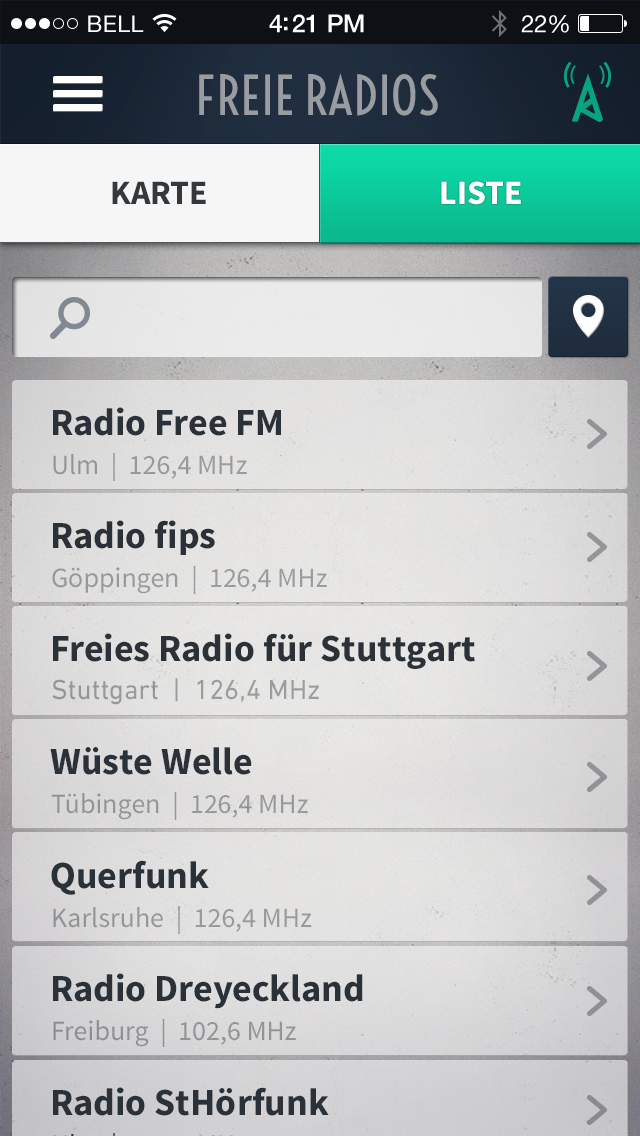Open Querfunk from Karlsruhe
The height and width of the screenshot is (1136, 640).
click(320, 887)
